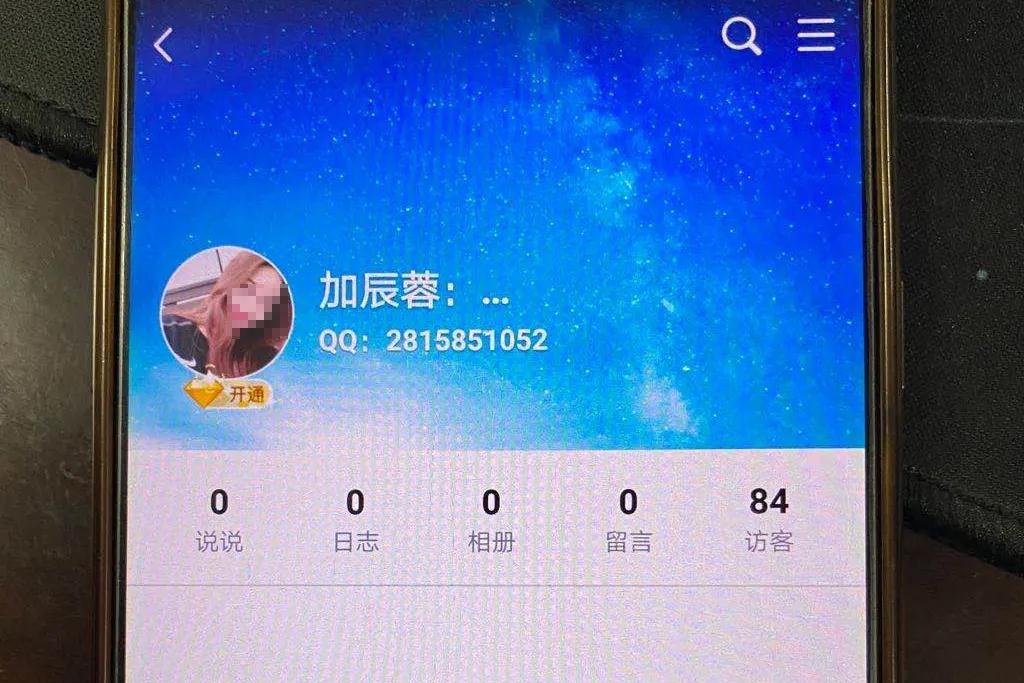The height and width of the screenshot is (683, 1024).
Task: Go back from this QQ profile
Action: coord(164,45)
